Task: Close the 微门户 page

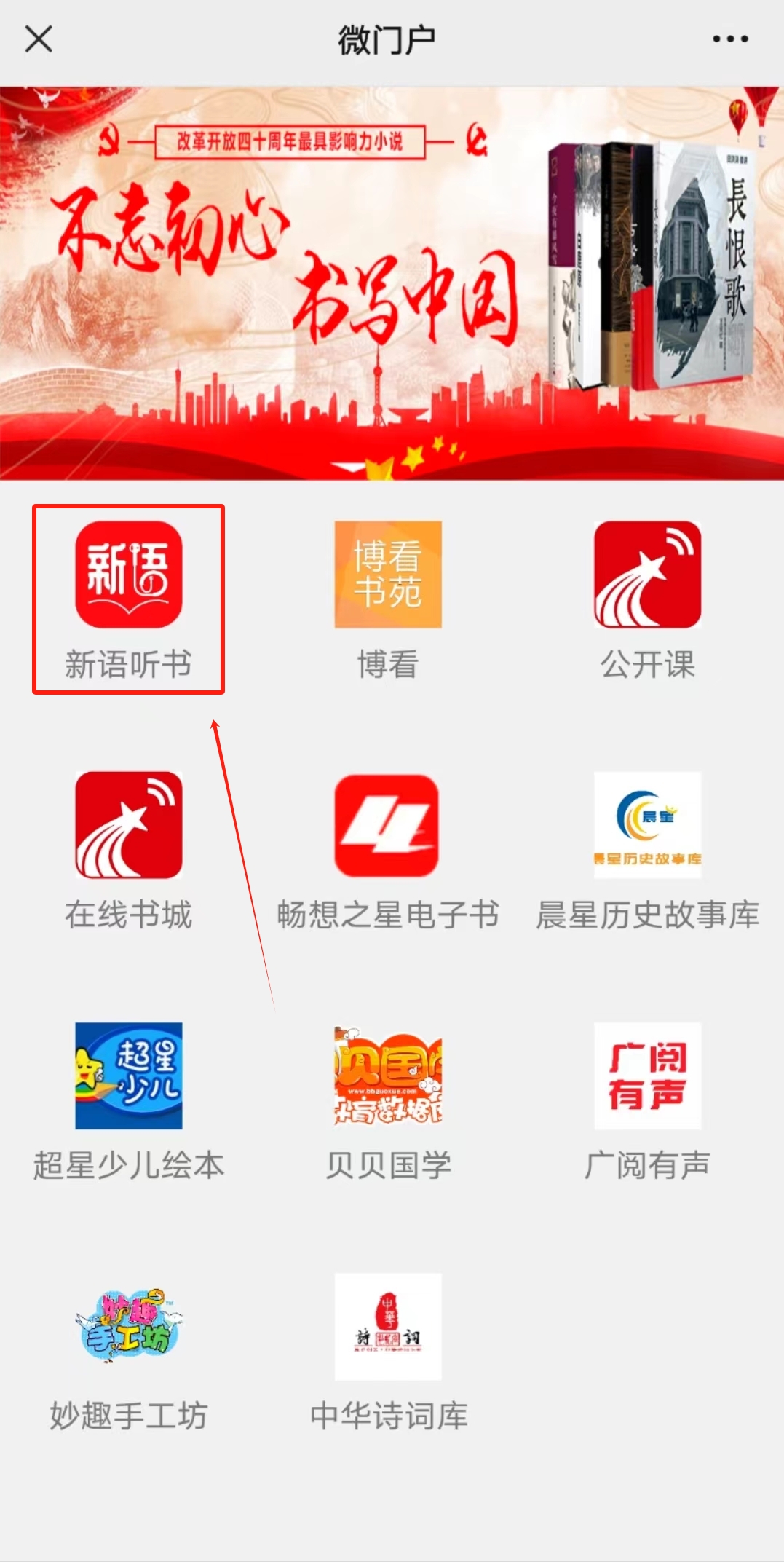Action: [39, 39]
